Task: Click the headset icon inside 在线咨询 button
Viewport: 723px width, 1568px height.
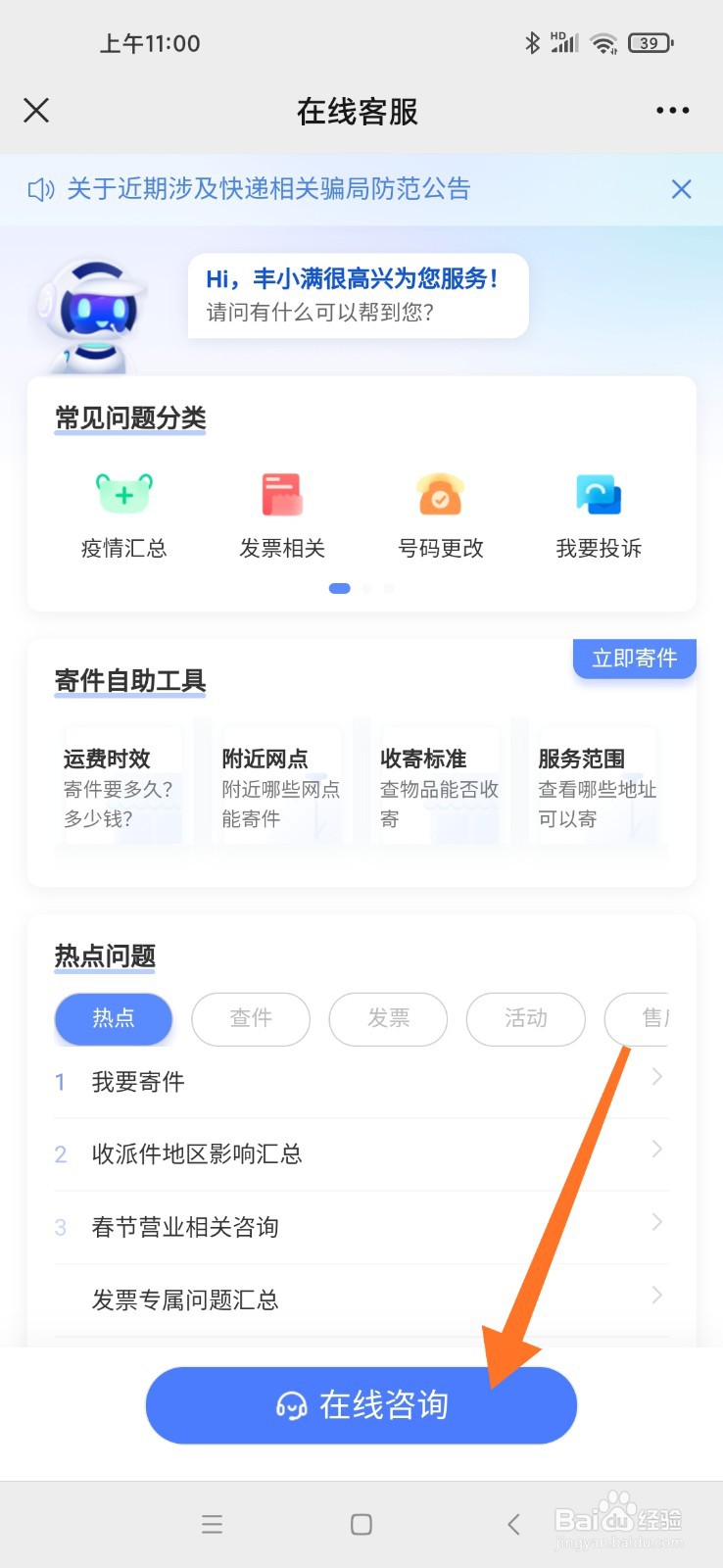Action: (x=290, y=1404)
